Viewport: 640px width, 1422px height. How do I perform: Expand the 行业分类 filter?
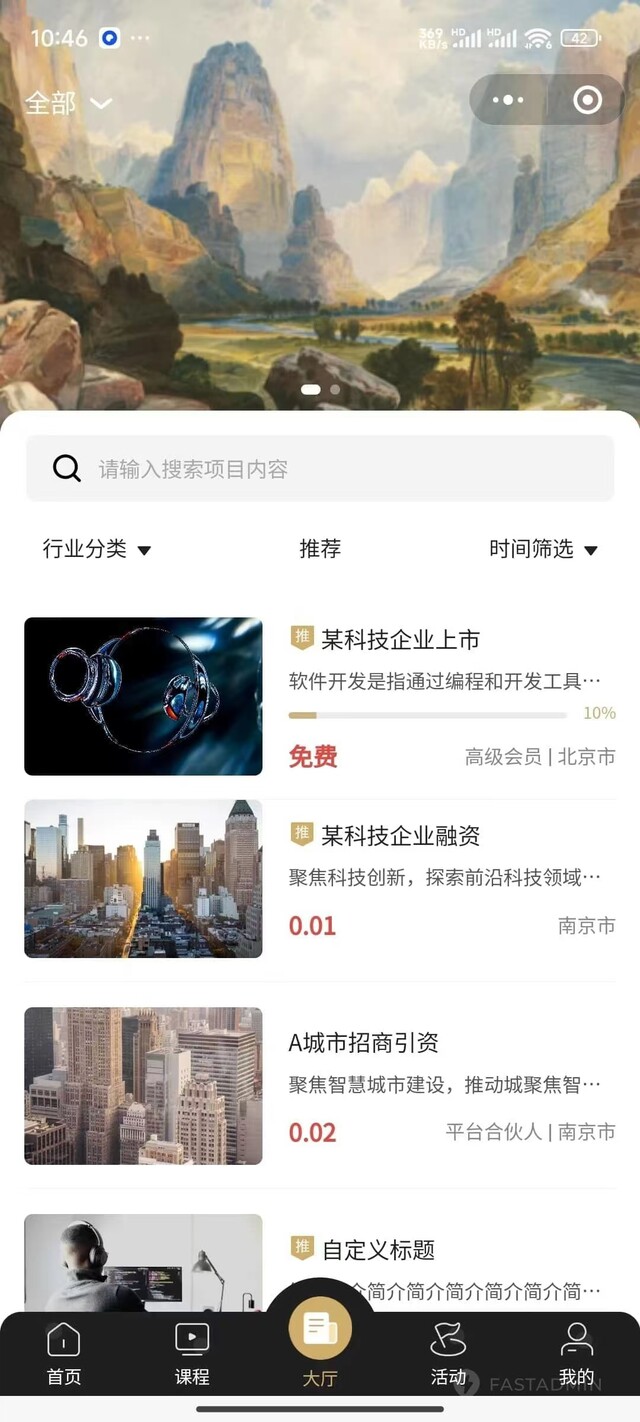click(96, 549)
